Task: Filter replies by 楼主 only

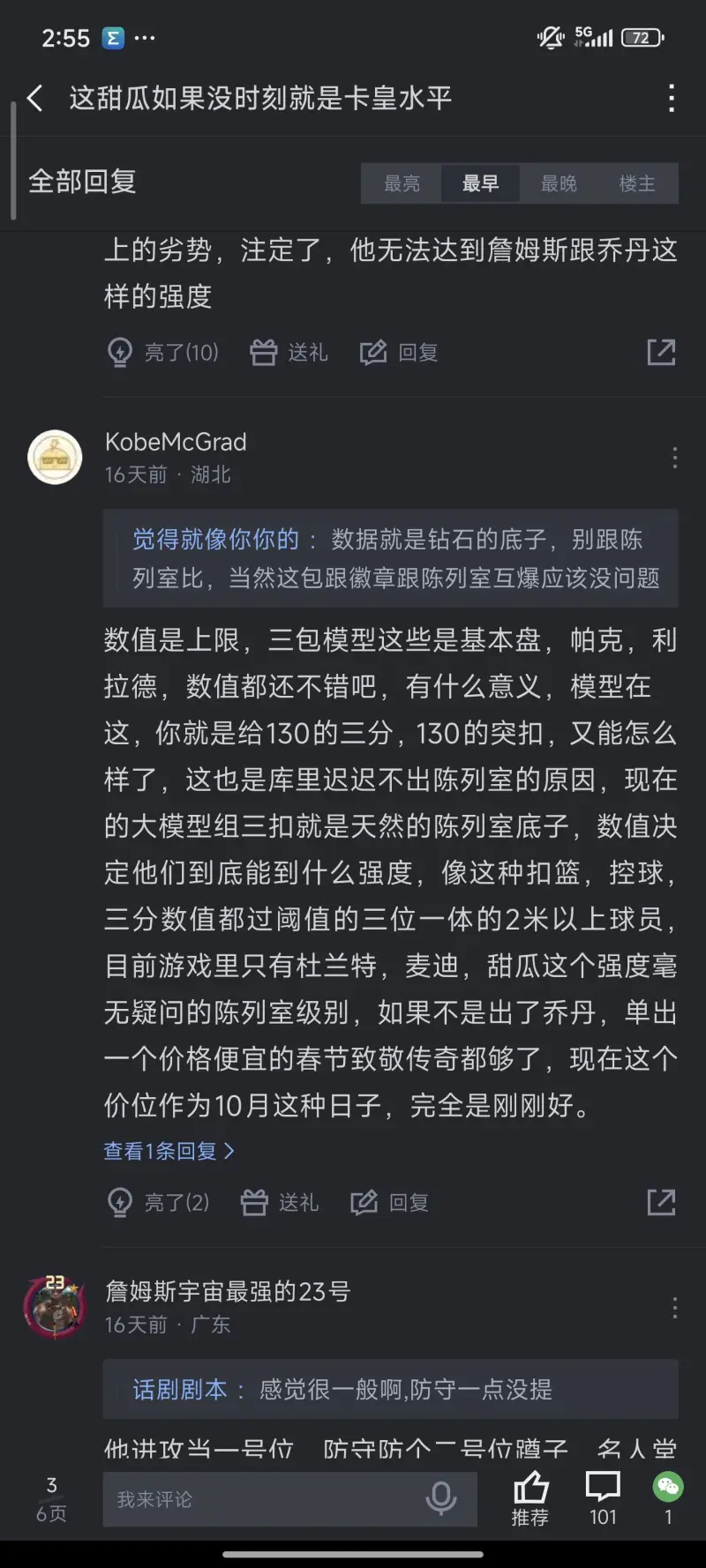Action: [636, 183]
